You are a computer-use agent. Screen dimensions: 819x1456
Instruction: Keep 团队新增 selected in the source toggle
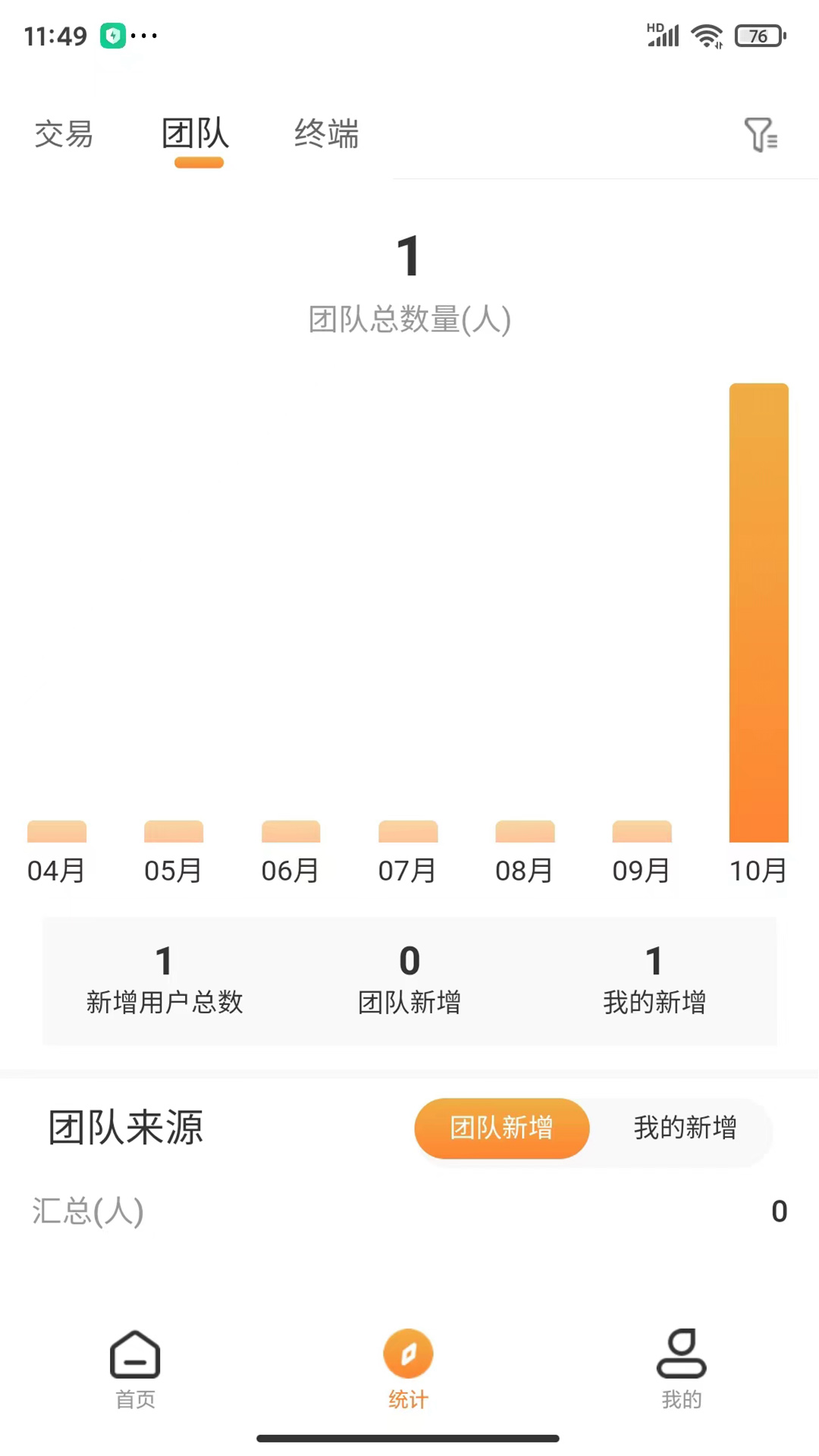point(501,1128)
